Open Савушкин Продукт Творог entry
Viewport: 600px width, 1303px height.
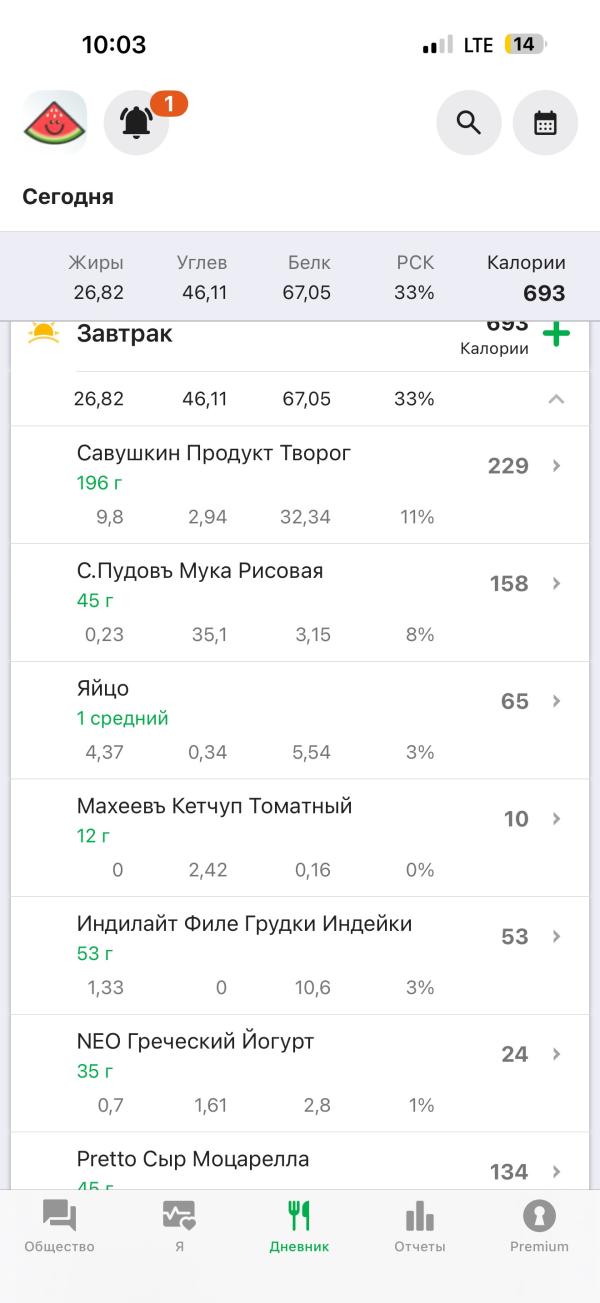[x=300, y=485]
